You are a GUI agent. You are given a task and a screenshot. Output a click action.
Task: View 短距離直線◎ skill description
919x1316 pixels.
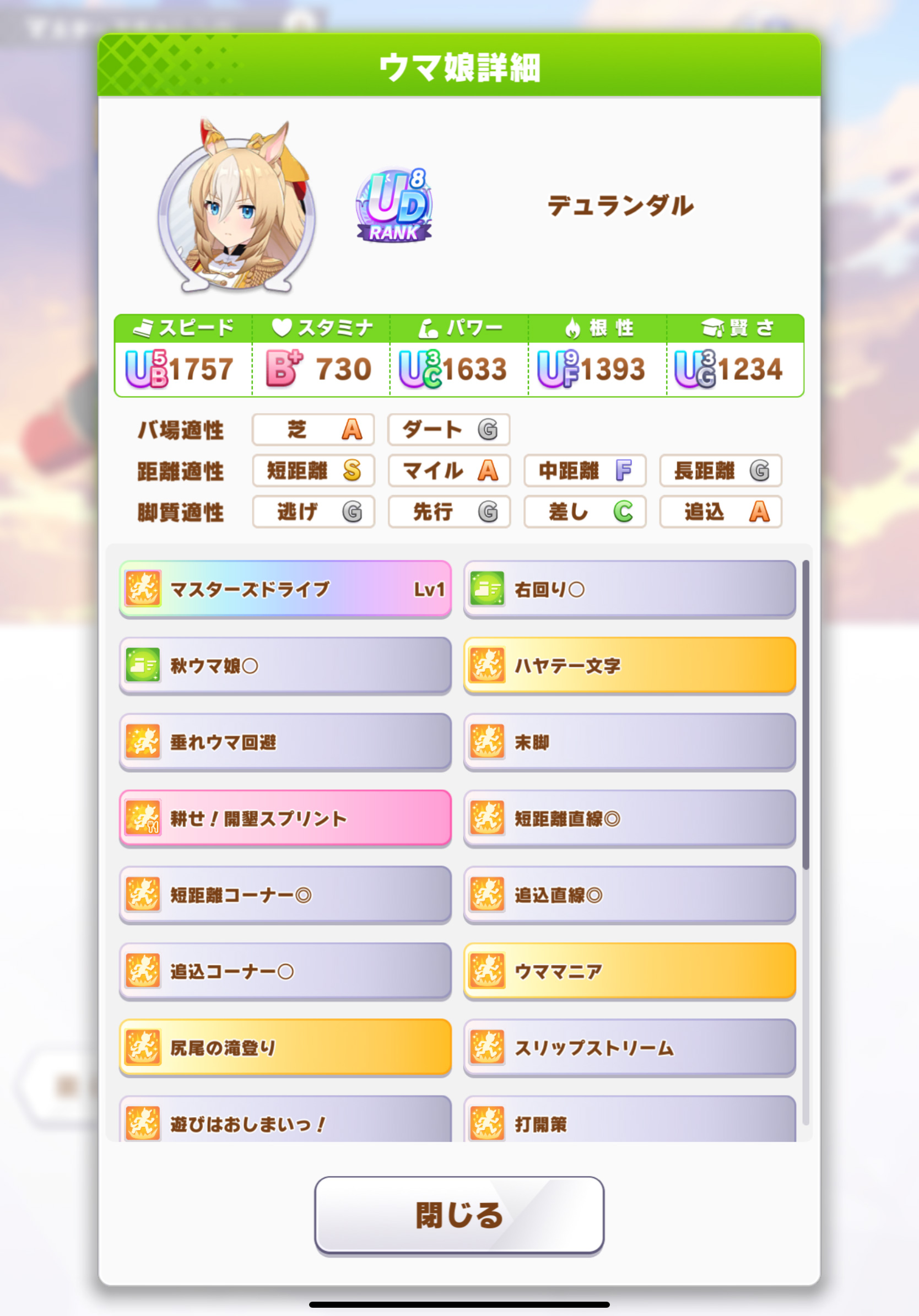(629, 818)
